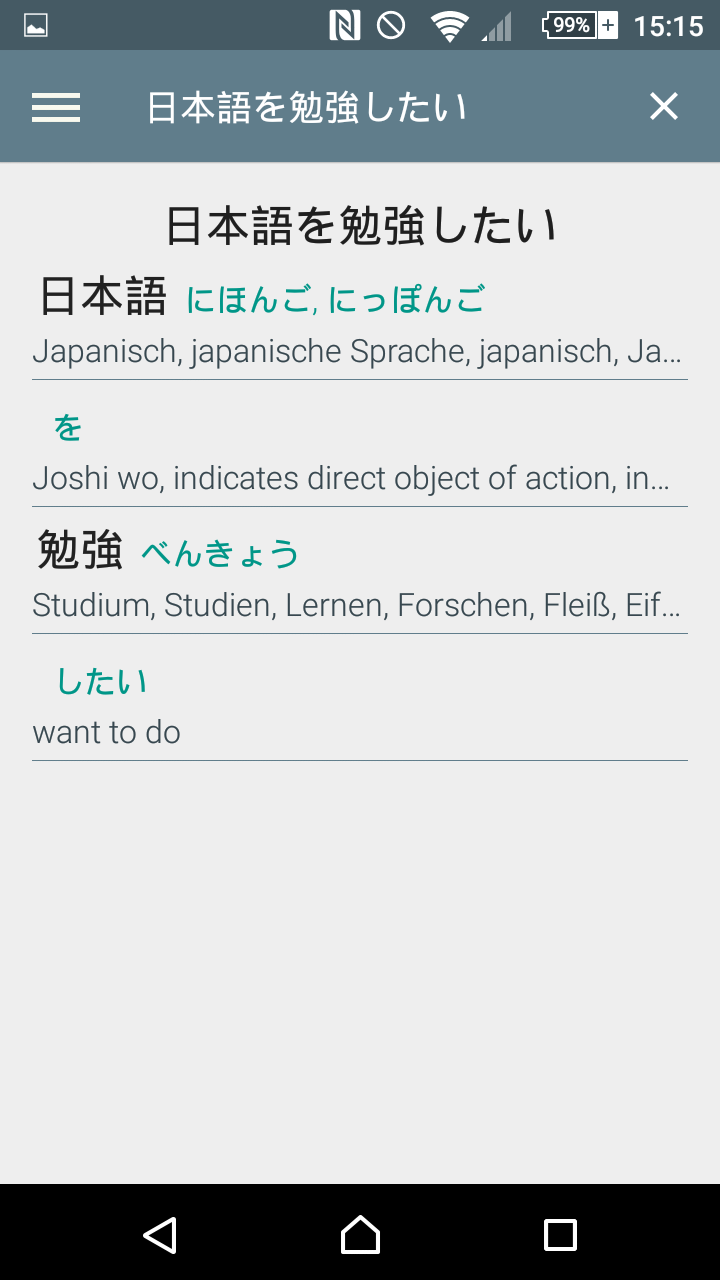Close the current search with the X icon
The image size is (720, 1280).
(x=663, y=106)
